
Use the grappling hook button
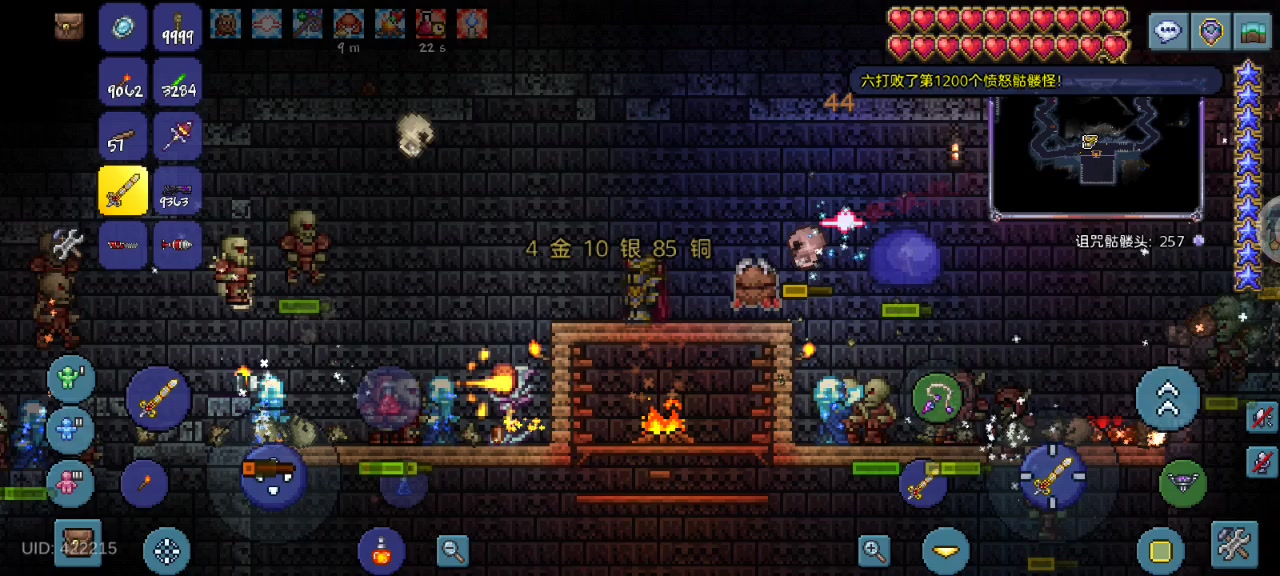937,398
